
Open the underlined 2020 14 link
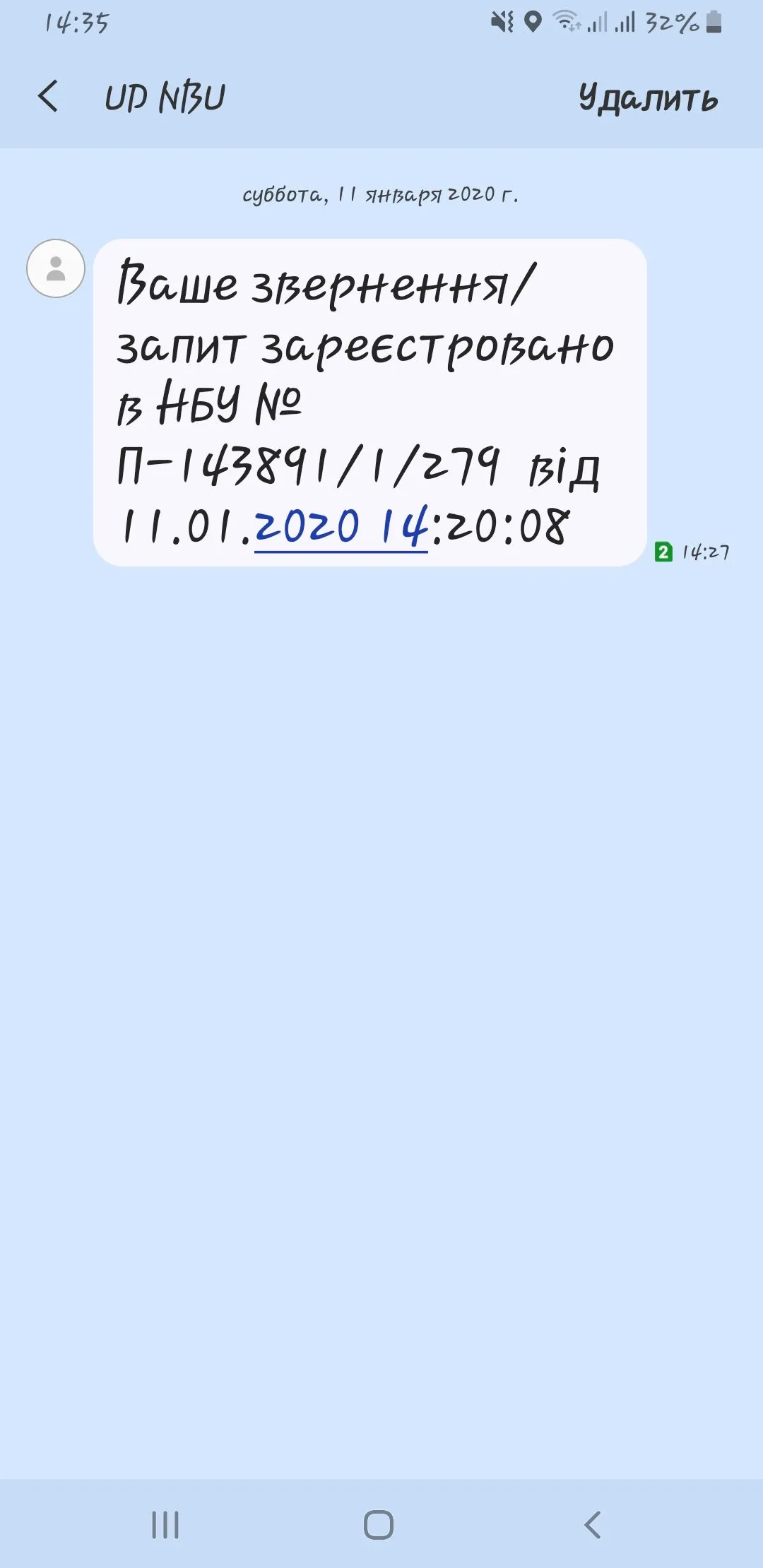click(341, 527)
